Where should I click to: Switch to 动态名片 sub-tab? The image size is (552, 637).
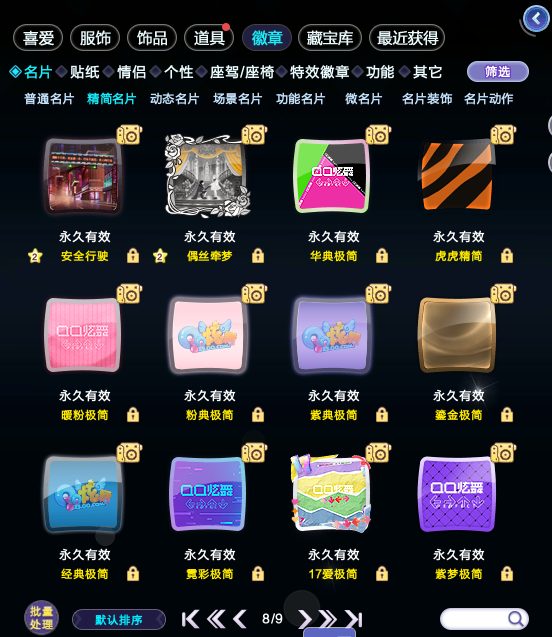(x=174, y=99)
